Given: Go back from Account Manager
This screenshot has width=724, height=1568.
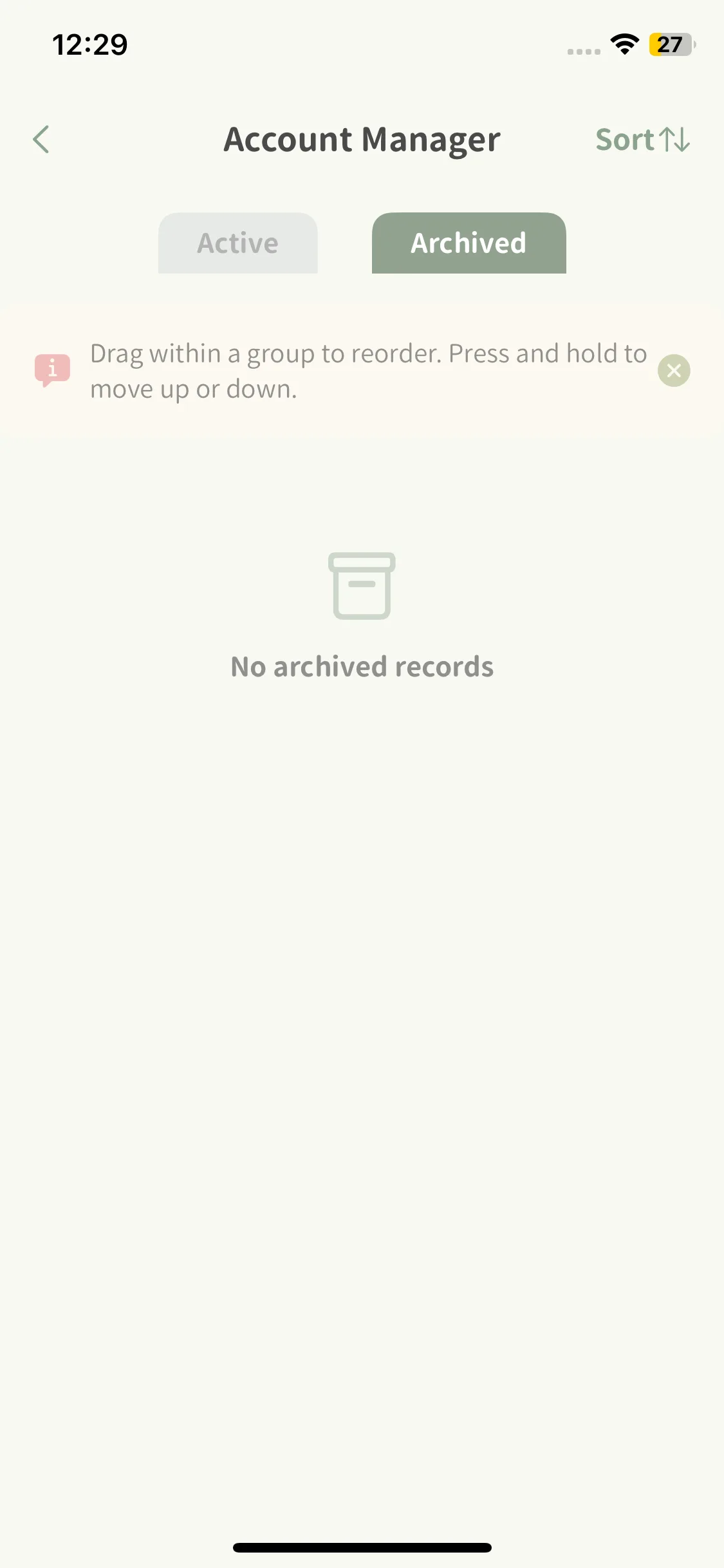Looking at the screenshot, I should tap(41, 140).
